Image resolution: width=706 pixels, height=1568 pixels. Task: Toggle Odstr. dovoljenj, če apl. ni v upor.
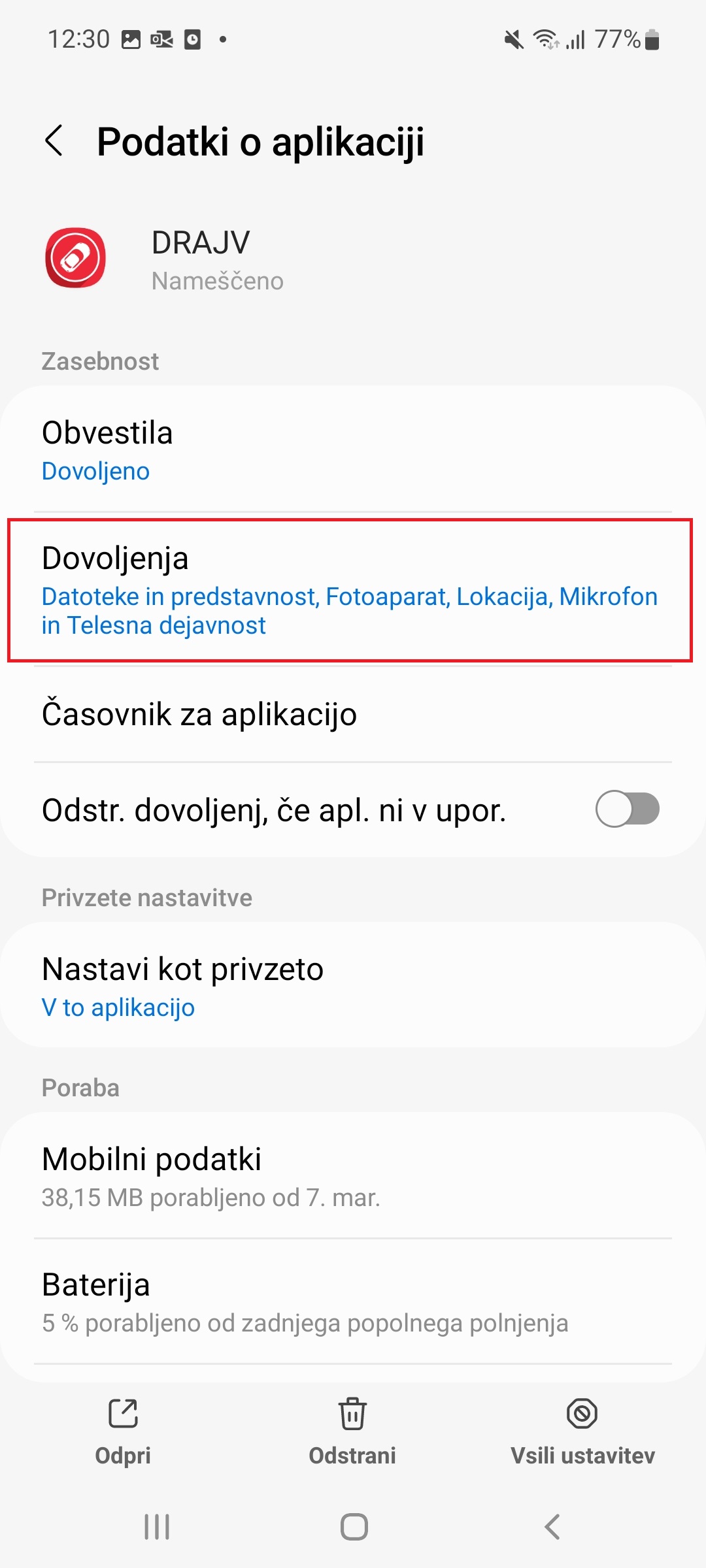627,809
